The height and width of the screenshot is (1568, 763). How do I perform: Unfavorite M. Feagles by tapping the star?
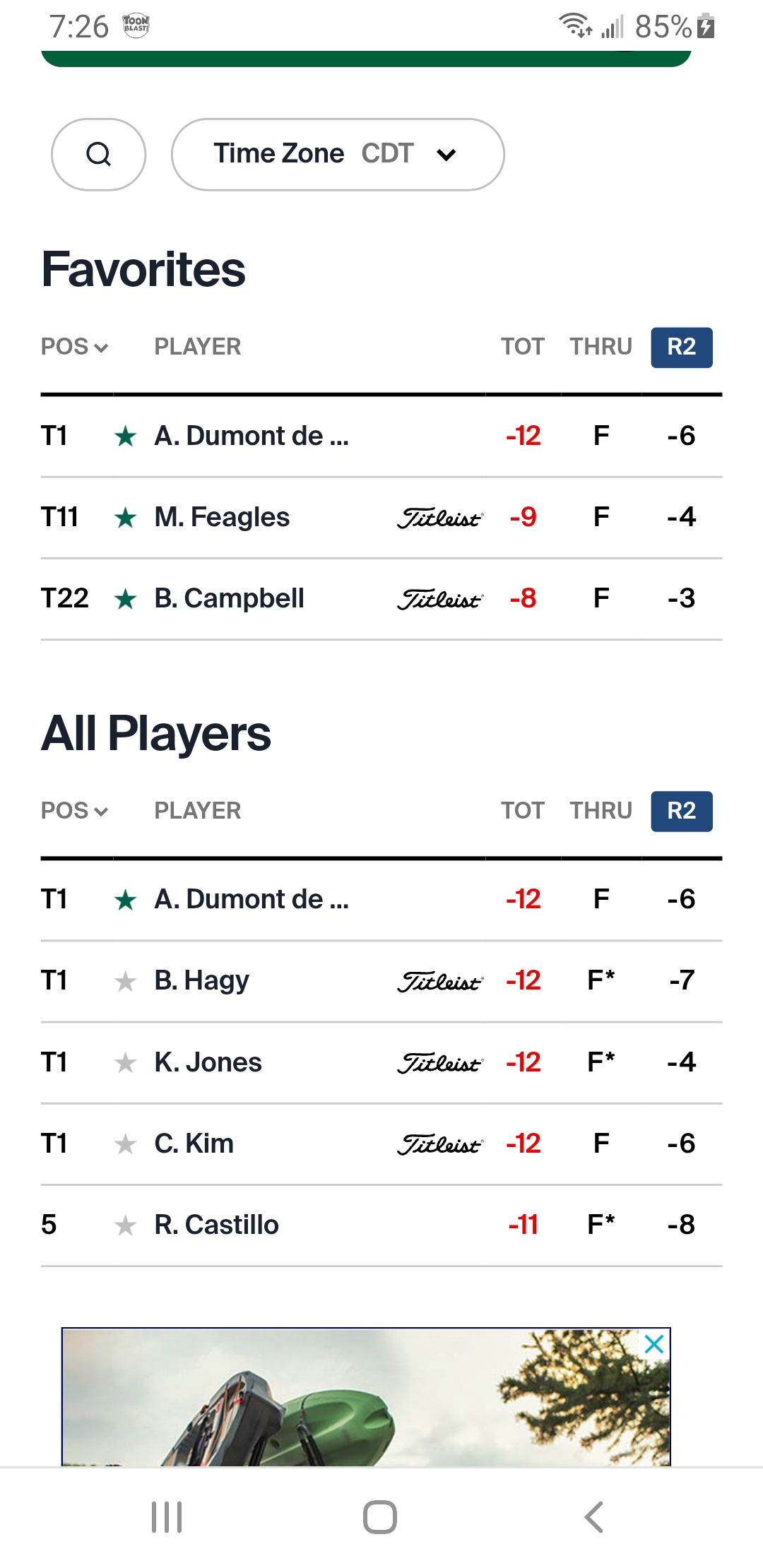126,518
